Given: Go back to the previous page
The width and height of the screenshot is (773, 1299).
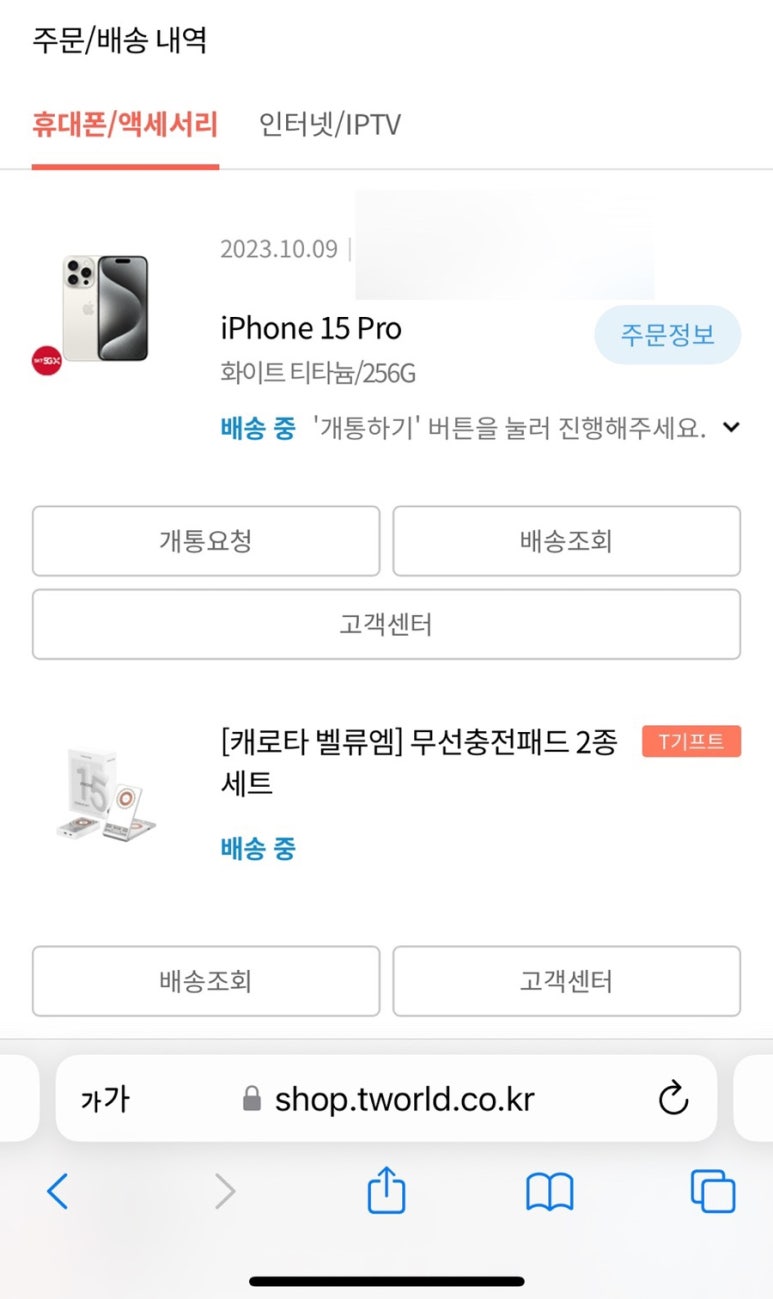Looking at the screenshot, I should pyautogui.click(x=58, y=1192).
